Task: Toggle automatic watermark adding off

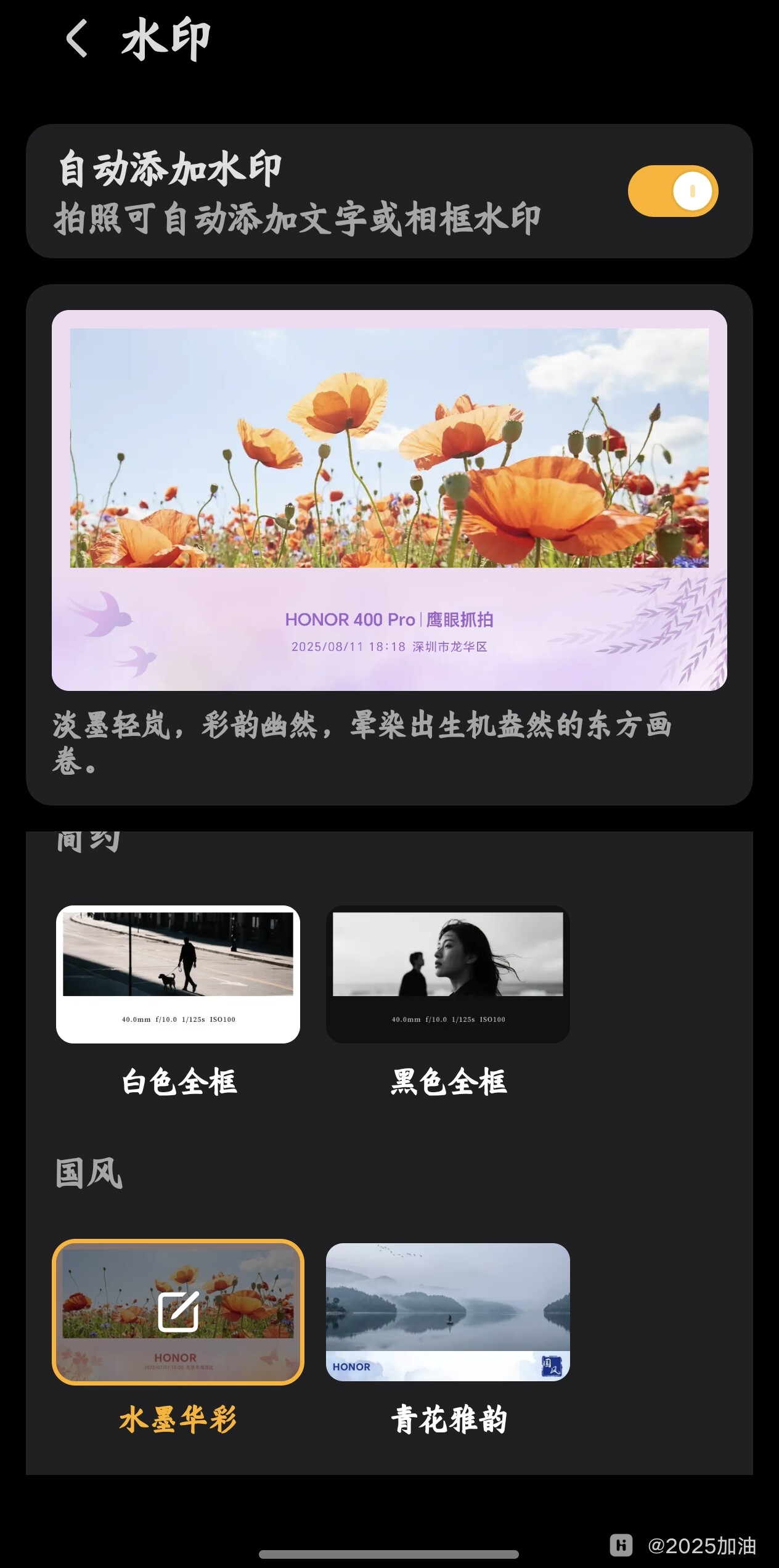Action: click(671, 192)
